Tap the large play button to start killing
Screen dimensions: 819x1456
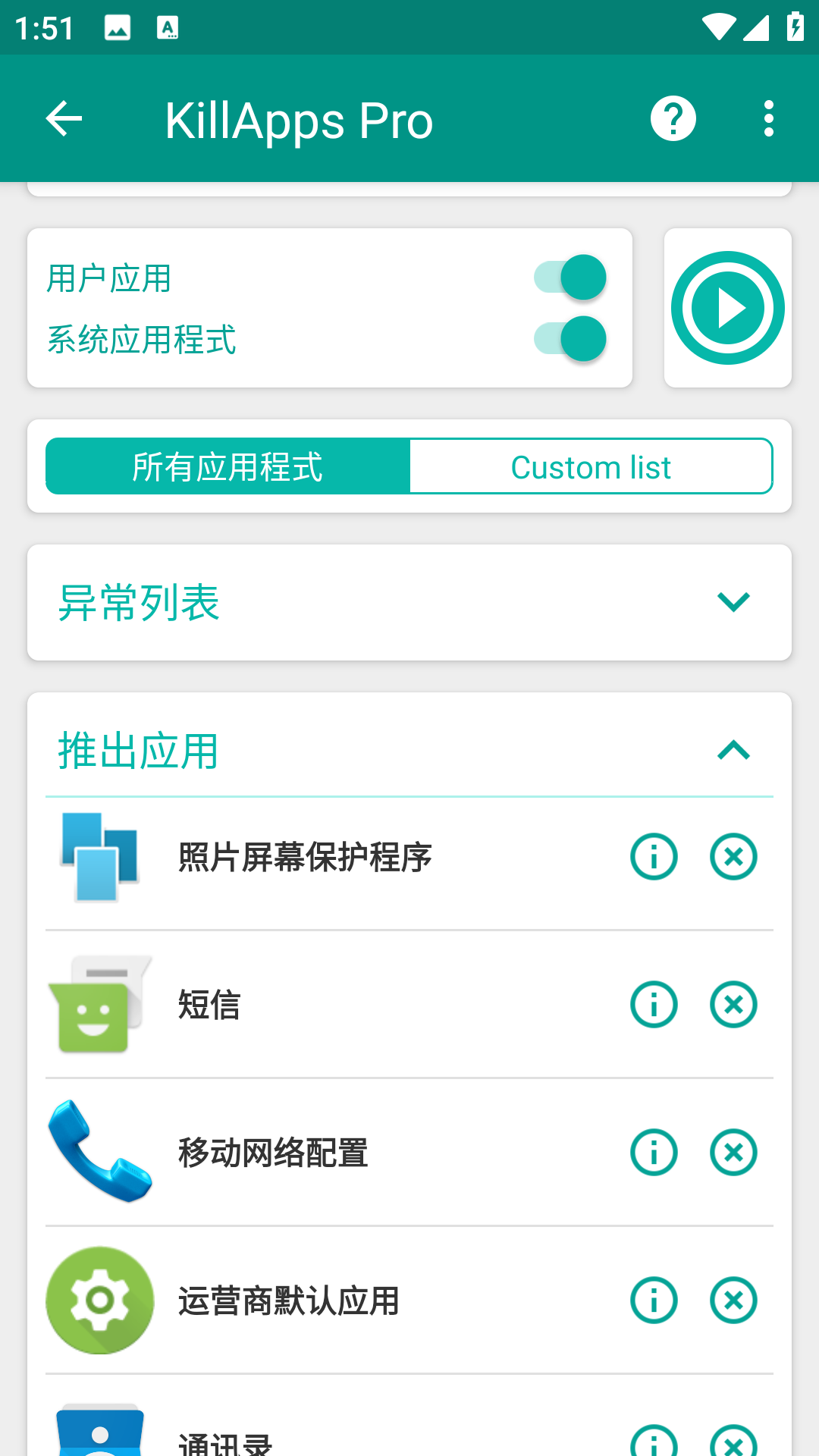coord(727,308)
